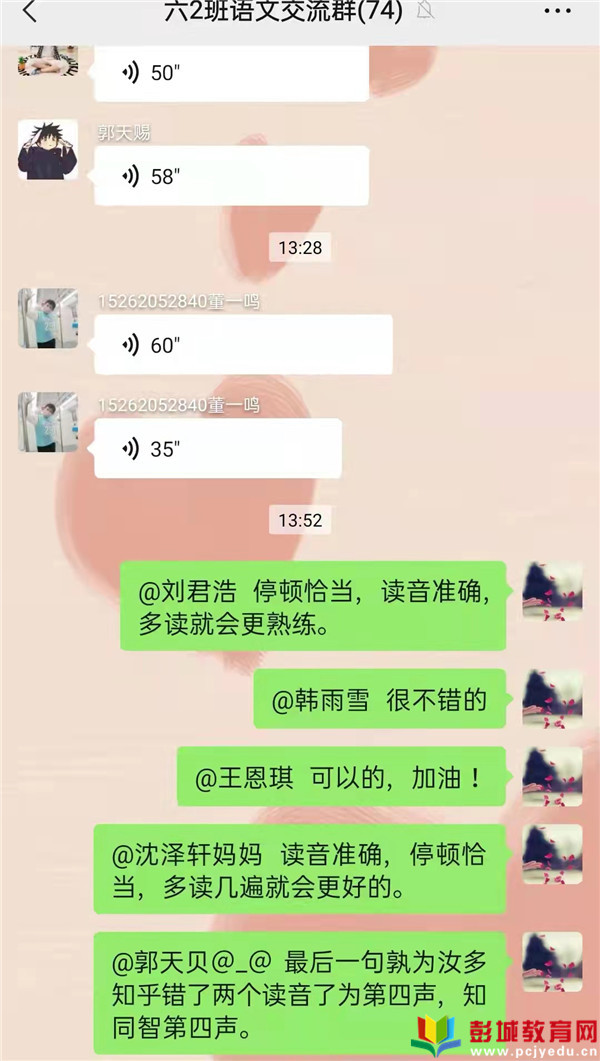The image size is (600, 1061).
Task: Go back from the group chat
Action: [x=28, y=12]
